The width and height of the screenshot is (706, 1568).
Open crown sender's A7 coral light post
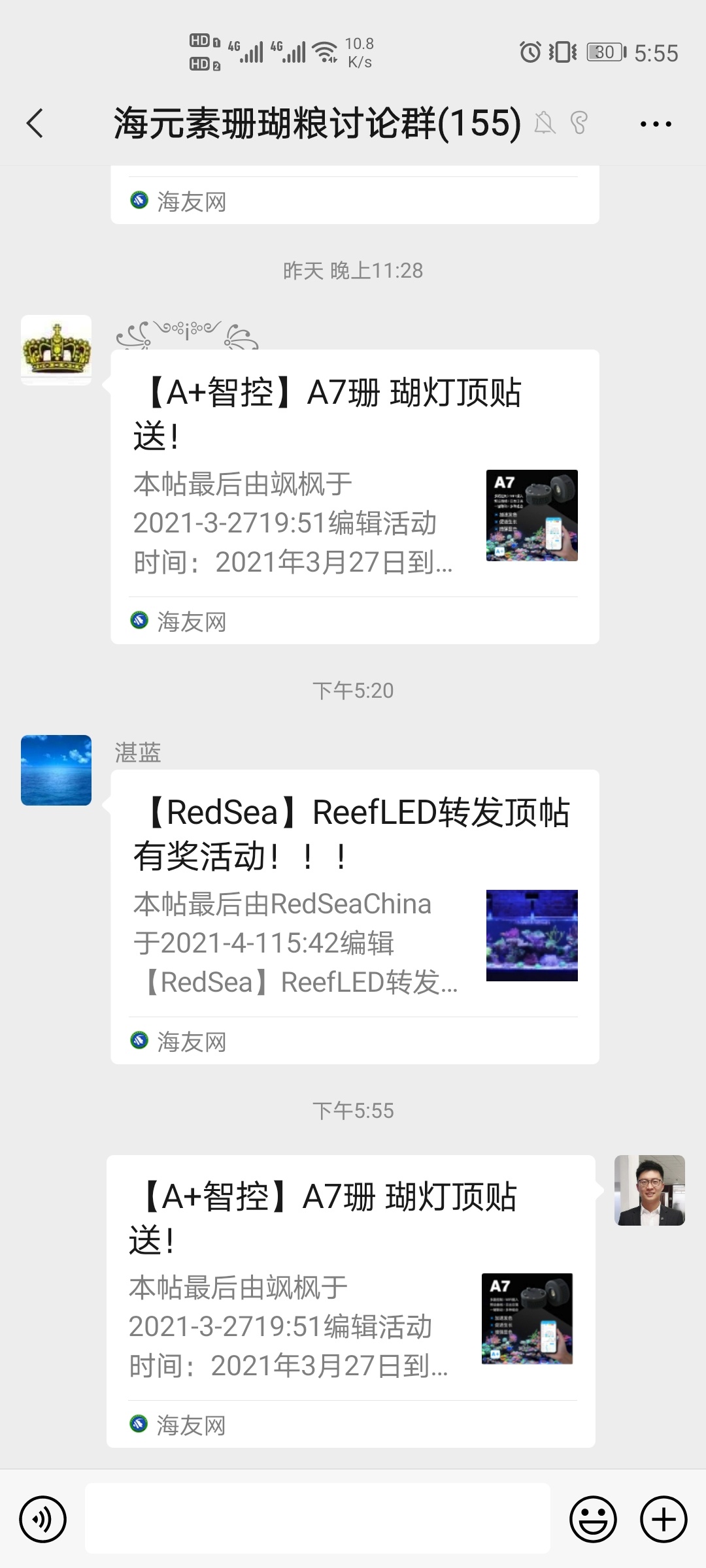(x=354, y=497)
